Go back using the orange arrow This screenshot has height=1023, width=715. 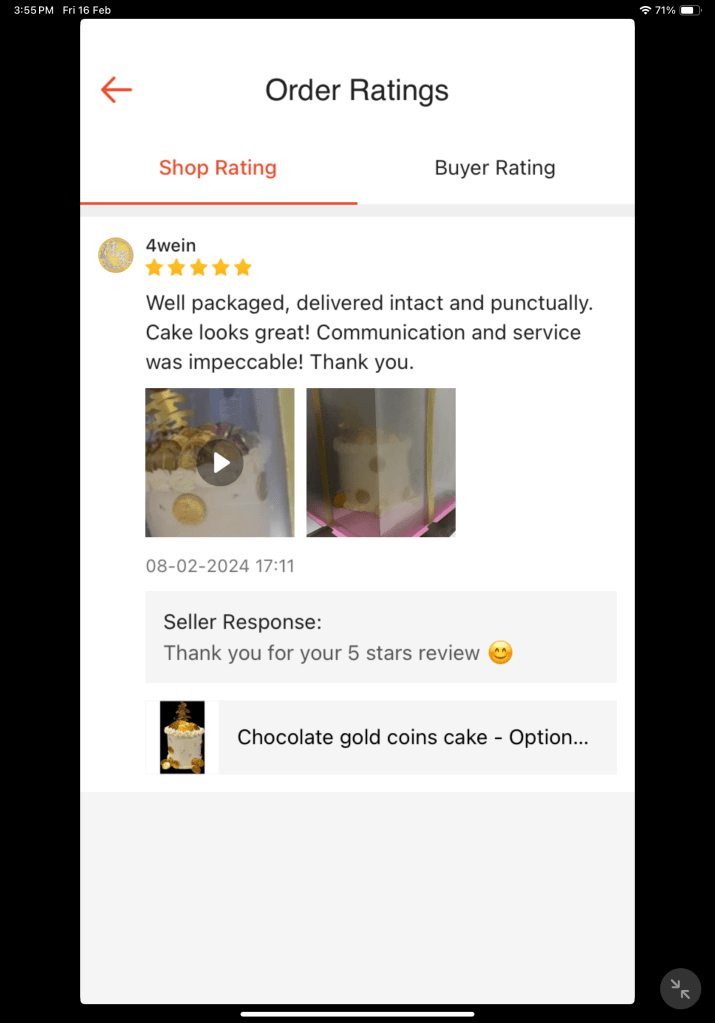coord(117,90)
